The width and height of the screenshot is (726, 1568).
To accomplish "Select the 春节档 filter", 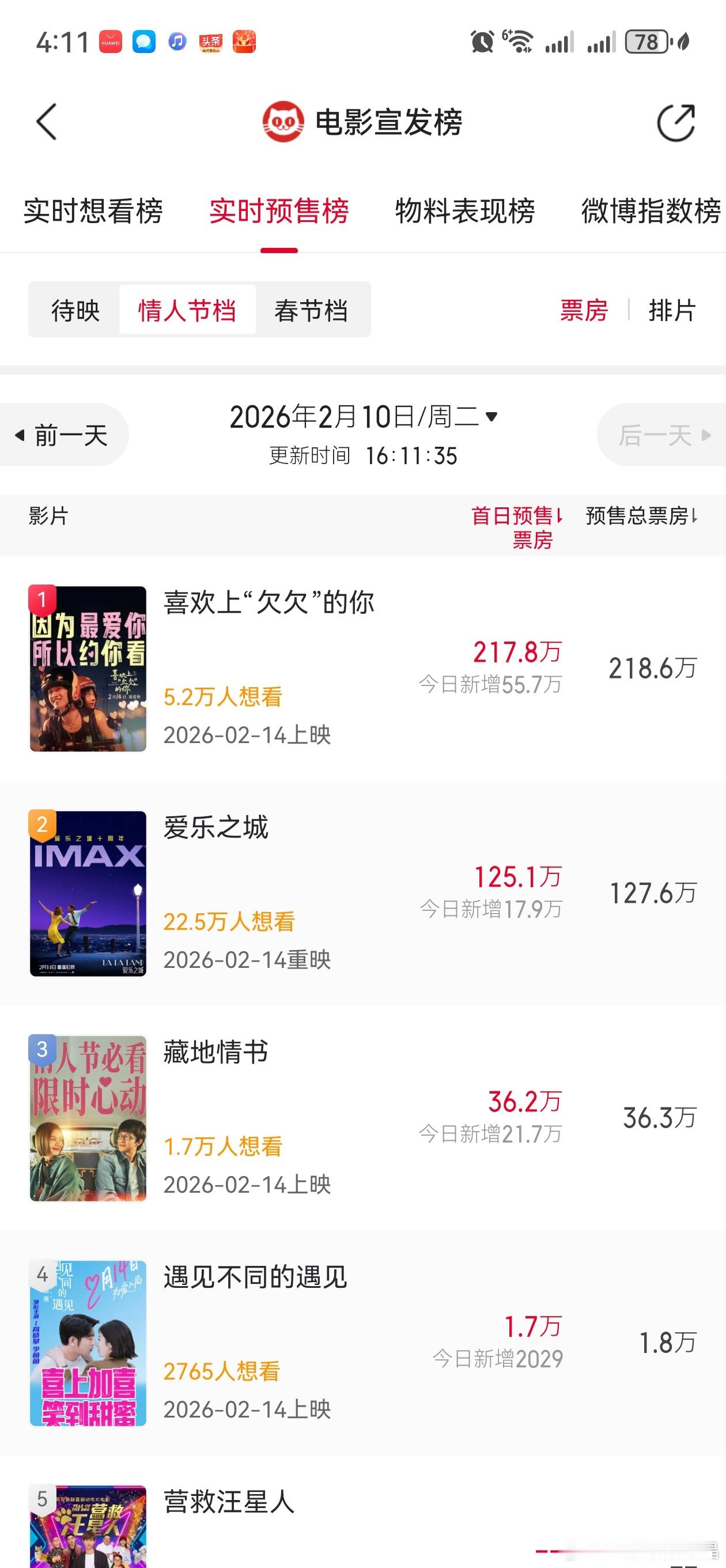I will click(312, 310).
